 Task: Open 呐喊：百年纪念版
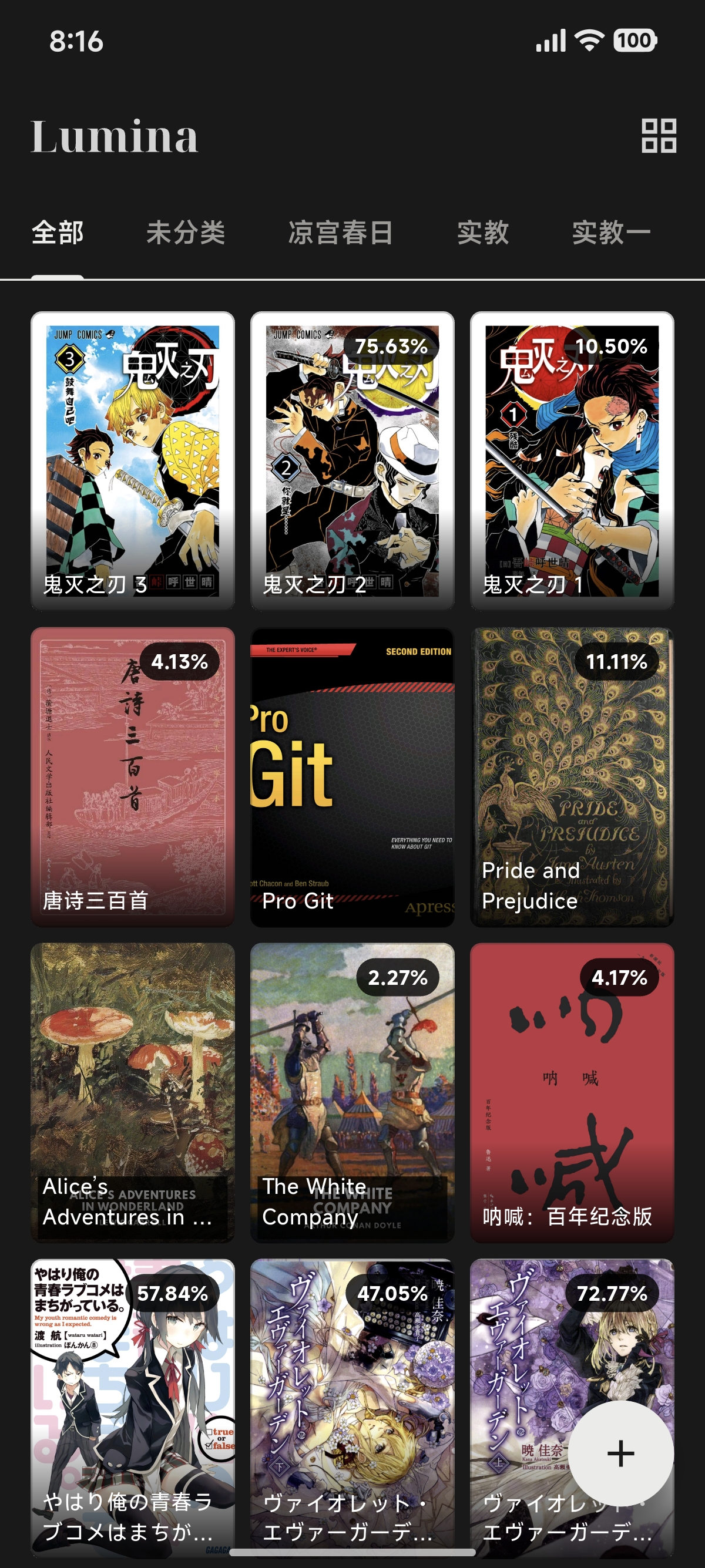[572, 1092]
